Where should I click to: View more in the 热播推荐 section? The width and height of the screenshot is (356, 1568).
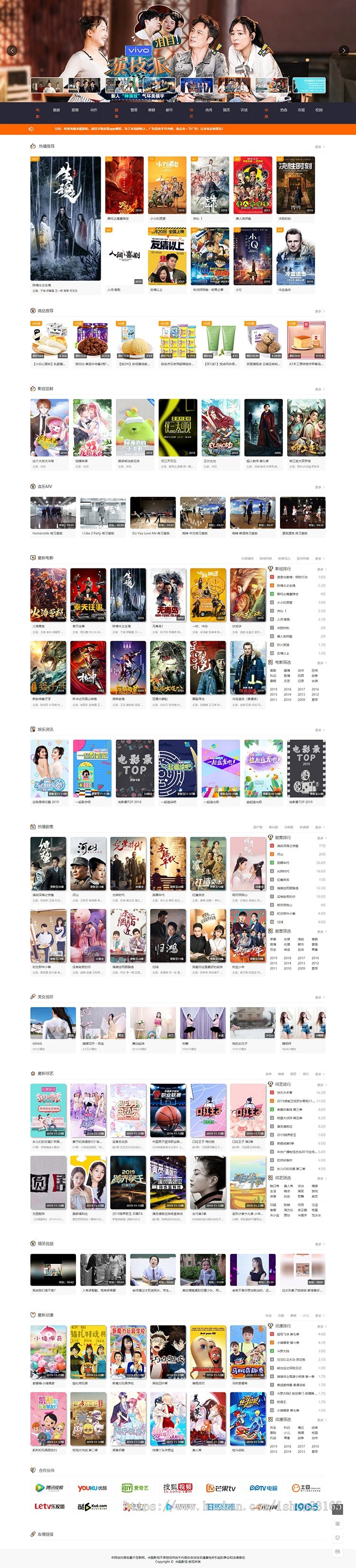[x=319, y=147]
